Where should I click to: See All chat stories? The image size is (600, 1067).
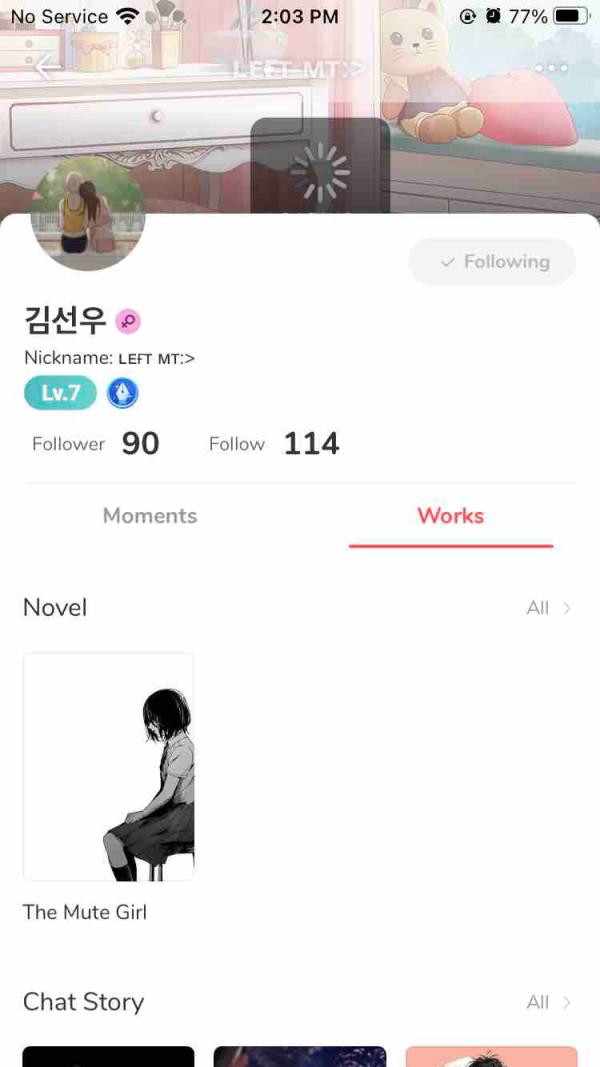click(x=548, y=1002)
